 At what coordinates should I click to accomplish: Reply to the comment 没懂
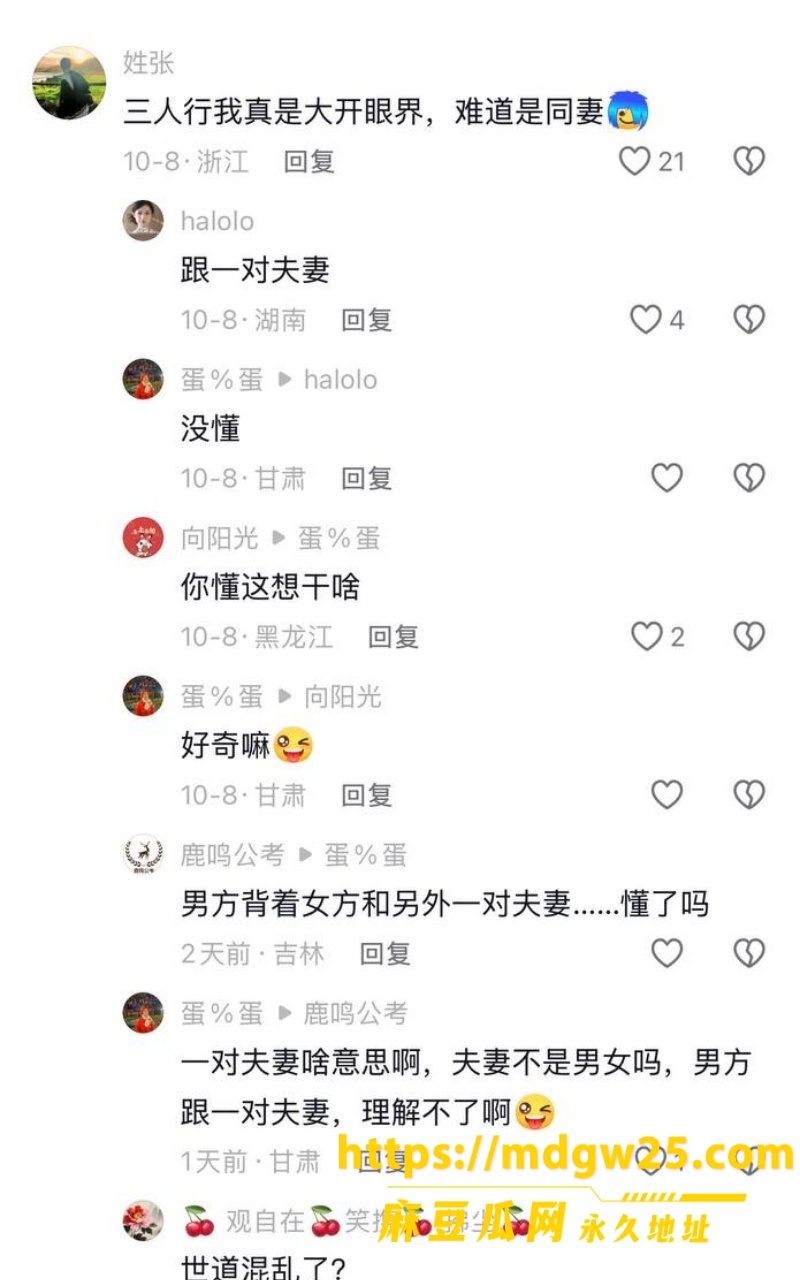click(366, 478)
